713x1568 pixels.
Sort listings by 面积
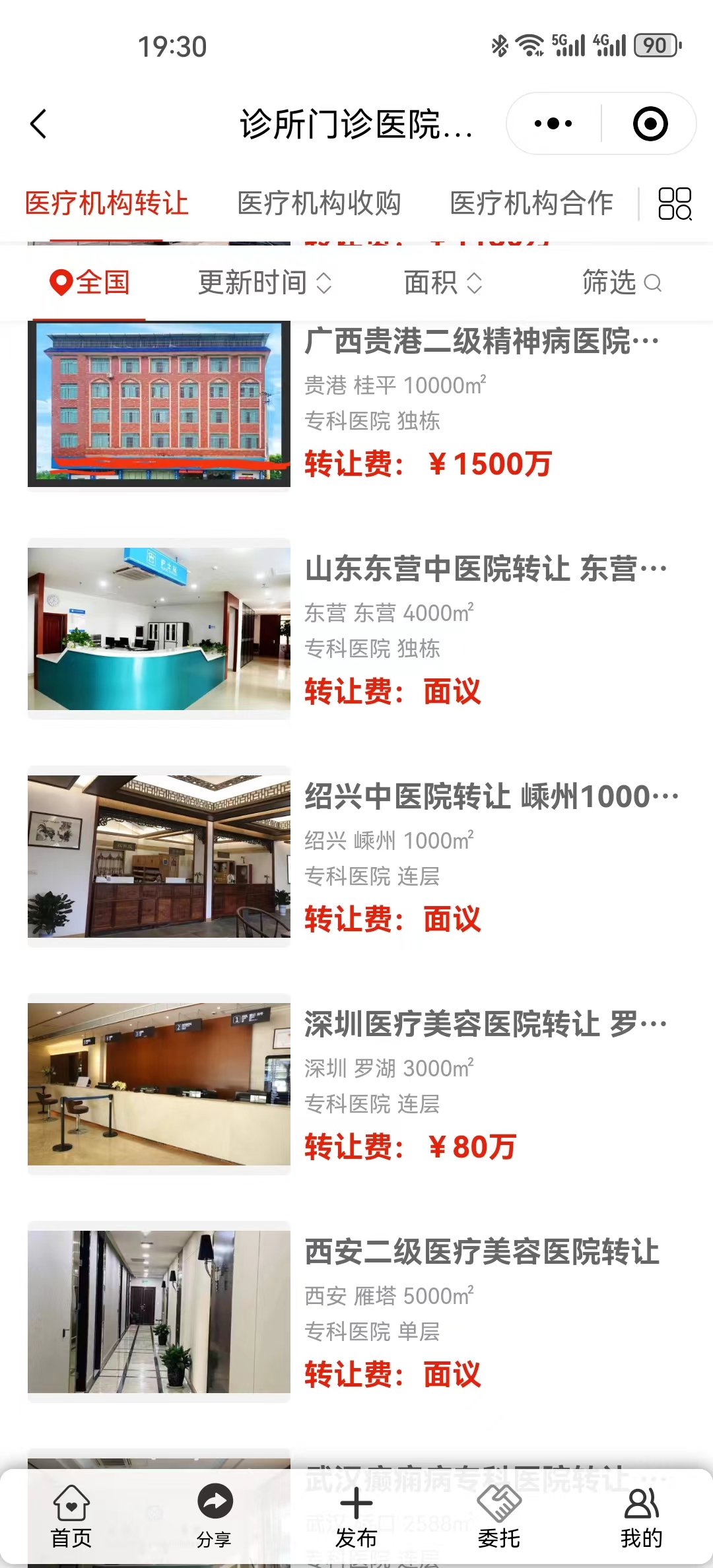(x=442, y=283)
